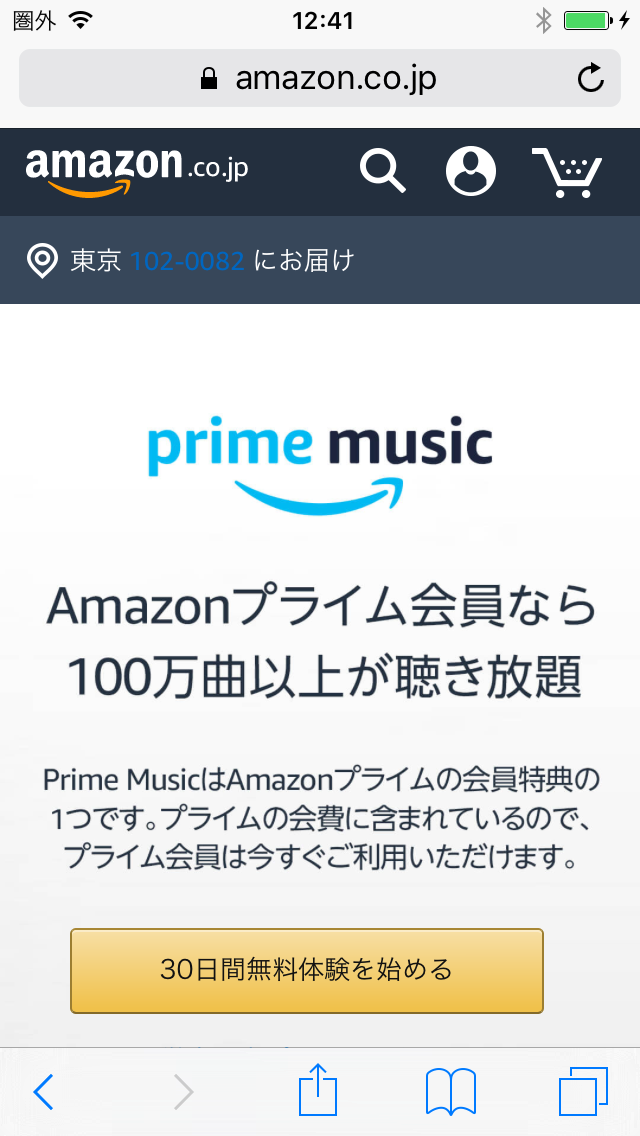Go back to the previous page
This screenshot has height=1136, width=640.
click(43, 1092)
